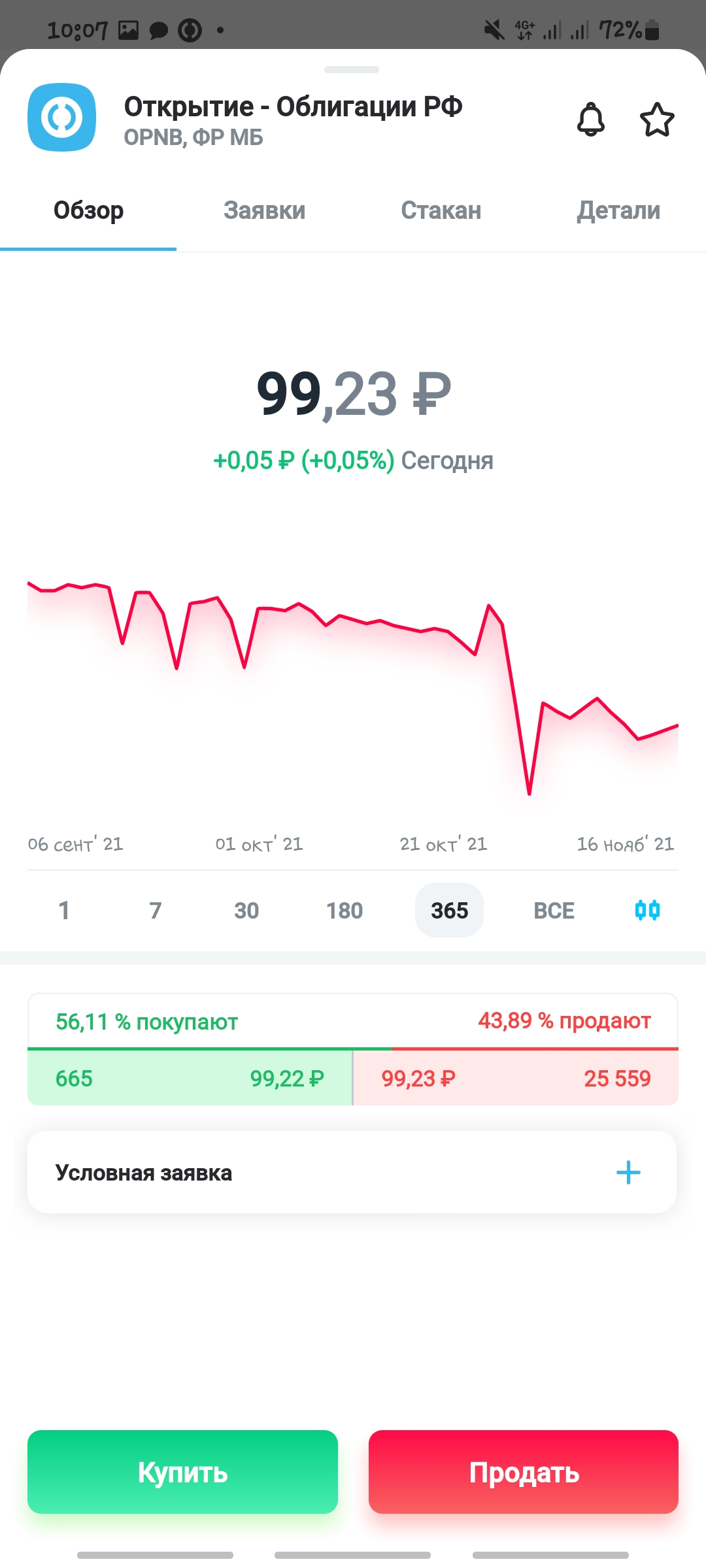Screen dimensions: 706x1568
Task: Tap the Купить button
Action: [182, 1472]
